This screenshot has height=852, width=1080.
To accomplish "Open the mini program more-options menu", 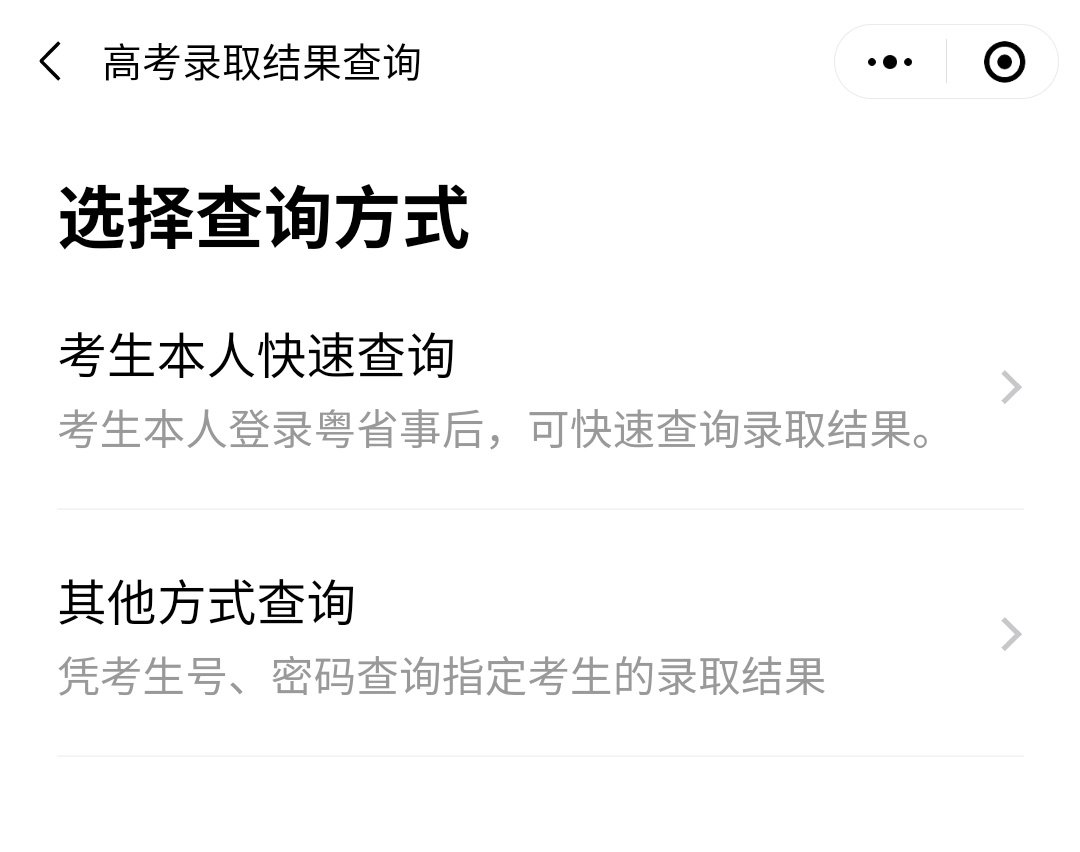I will click(890, 62).
